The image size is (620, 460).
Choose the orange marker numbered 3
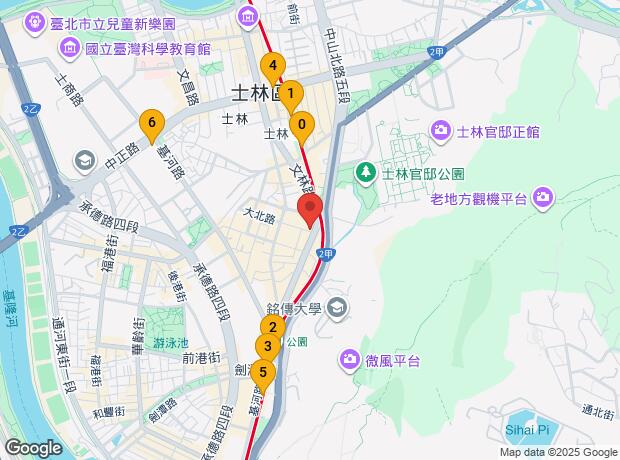tap(268, 346)
